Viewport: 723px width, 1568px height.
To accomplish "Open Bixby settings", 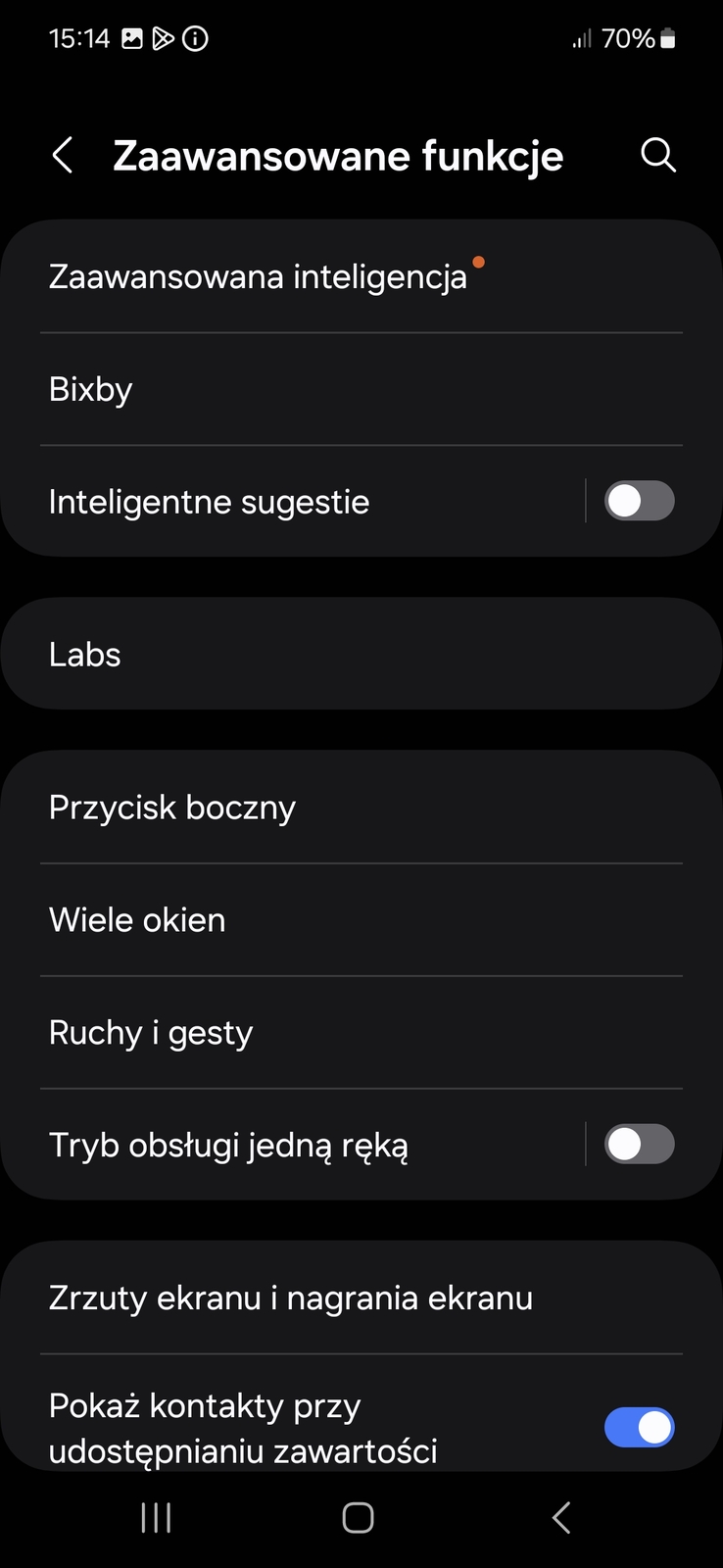I will [90, 390].
